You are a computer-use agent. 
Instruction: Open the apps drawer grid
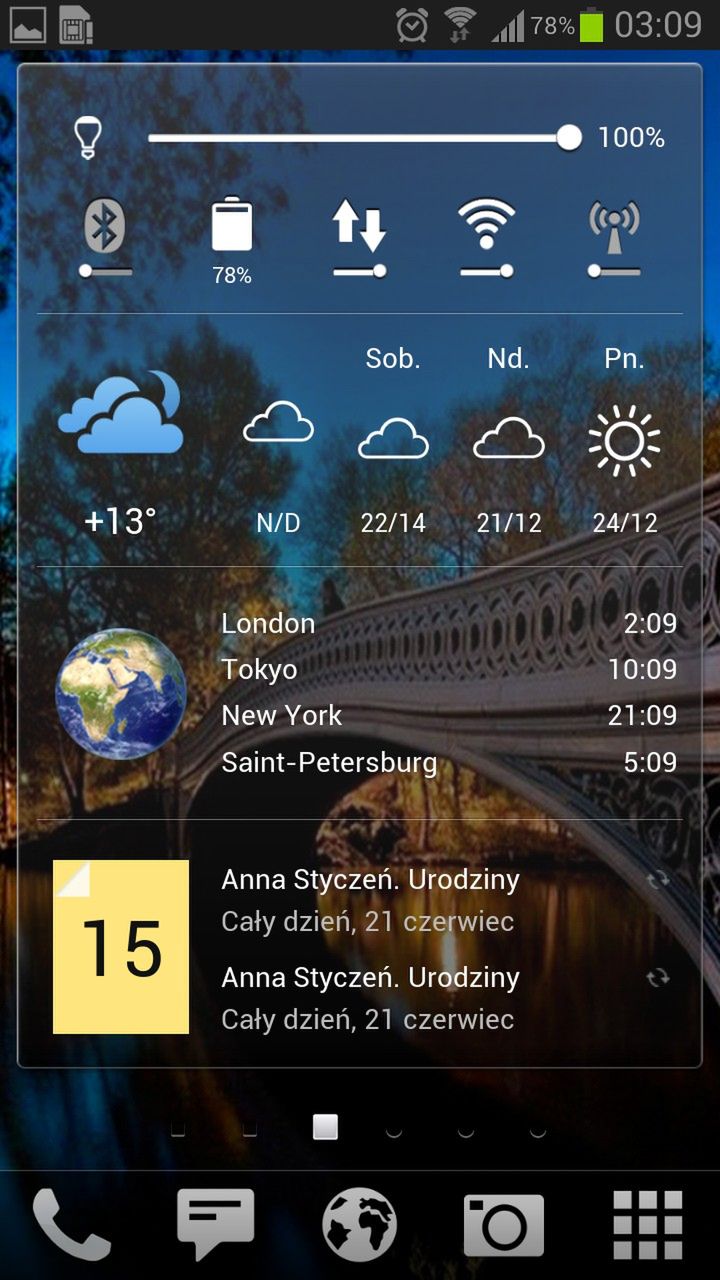pos(648,1224)
